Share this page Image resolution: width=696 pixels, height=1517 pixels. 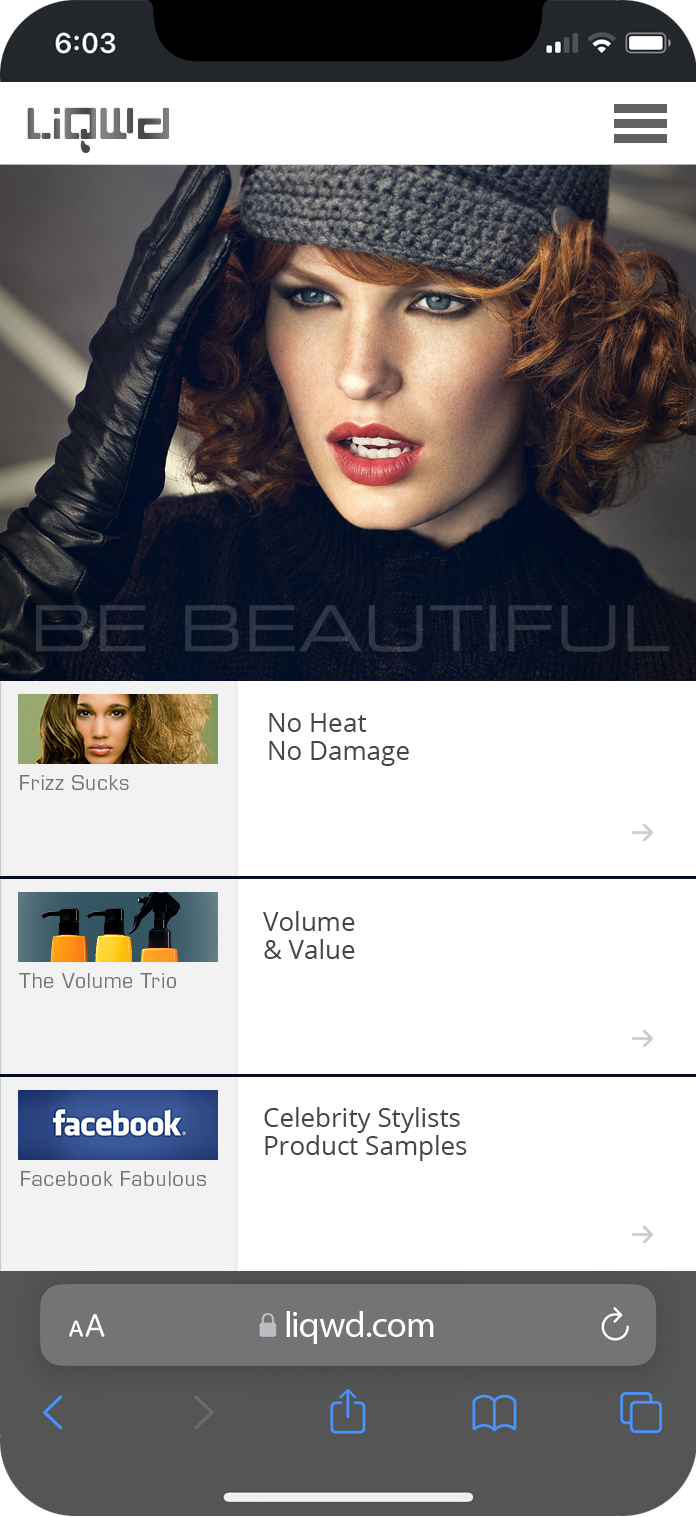348,1411
